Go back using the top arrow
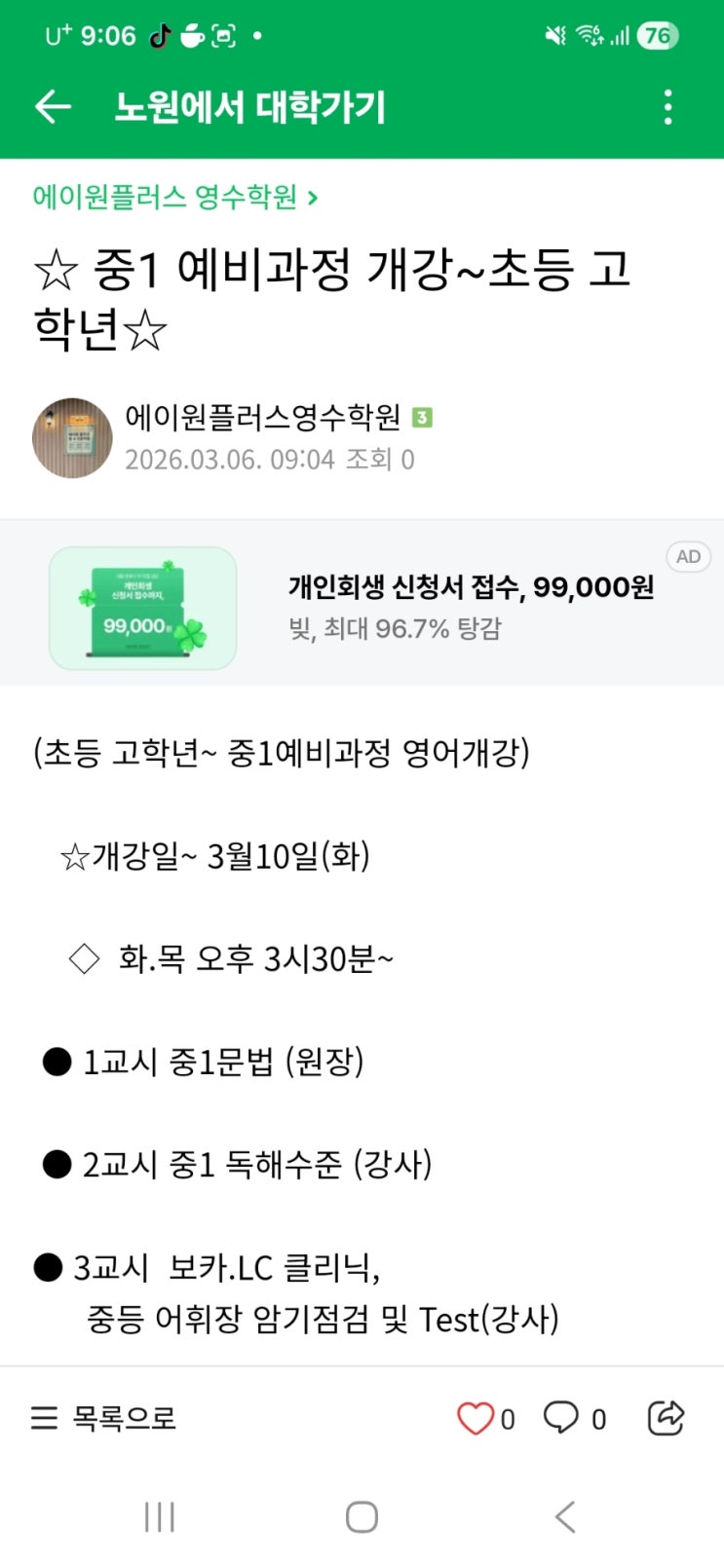Image resolution: width=724 pixels, height=1568 pixels. [x=53, y=107]
